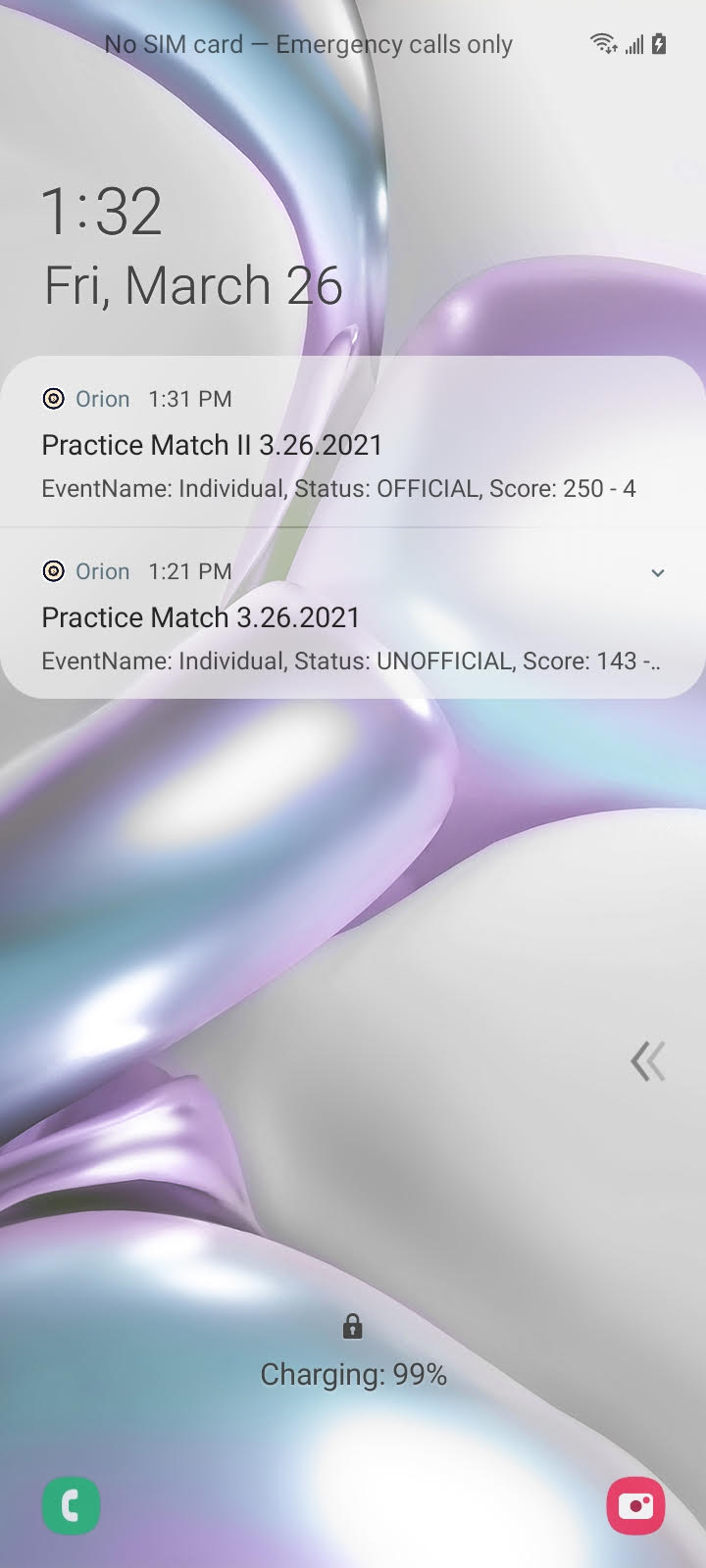Select the 1:31 PM timestamp label
The height and width of the screenshot is (1568, 706).
[189, 399]
